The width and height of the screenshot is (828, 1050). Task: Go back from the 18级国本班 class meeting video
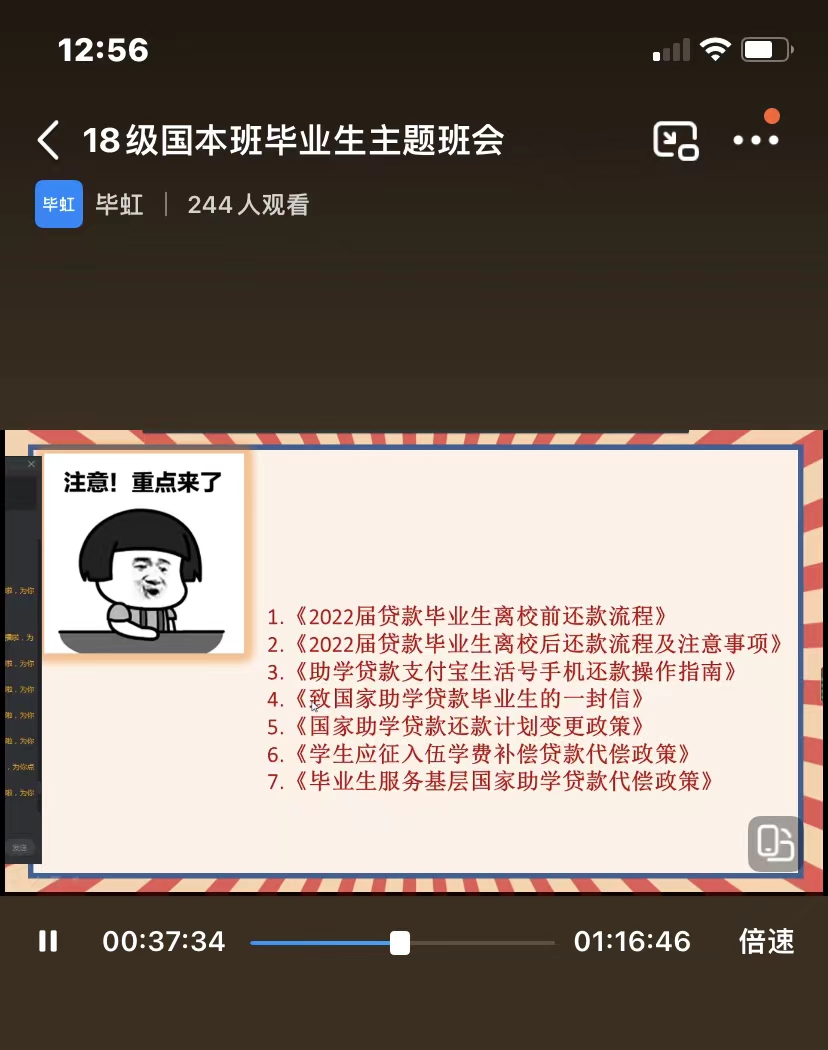48,140
